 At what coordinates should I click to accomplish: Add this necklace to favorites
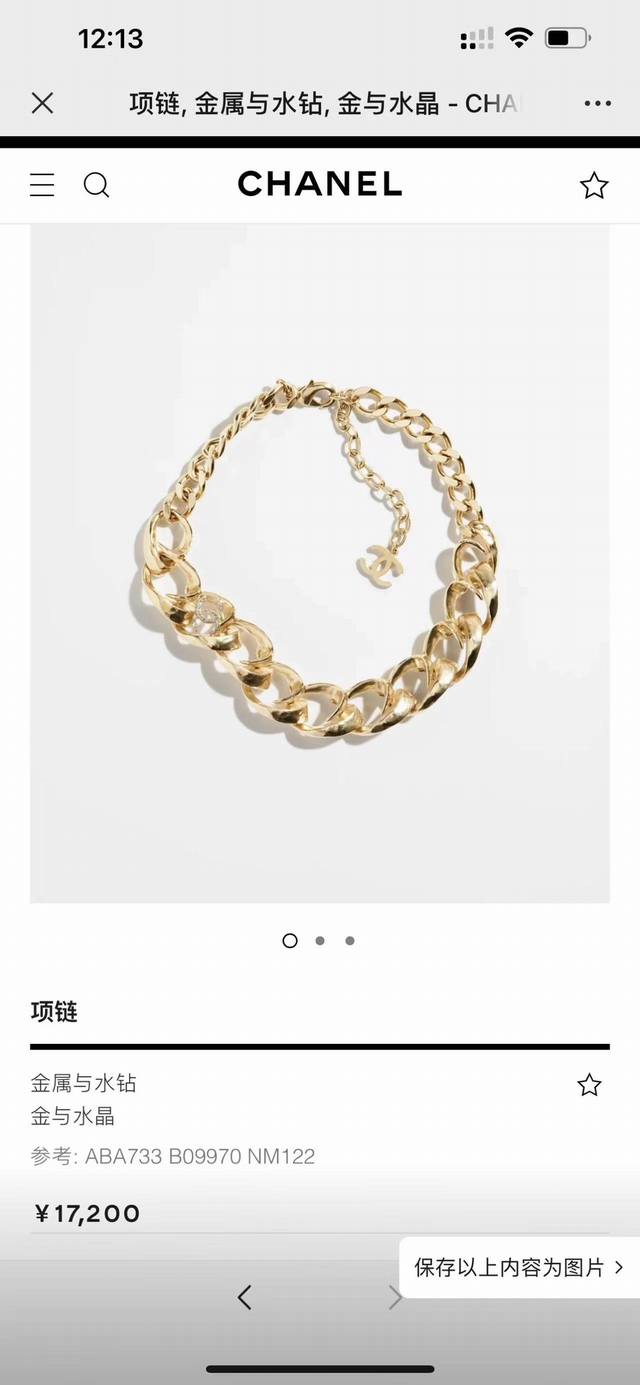[589, 1085]
